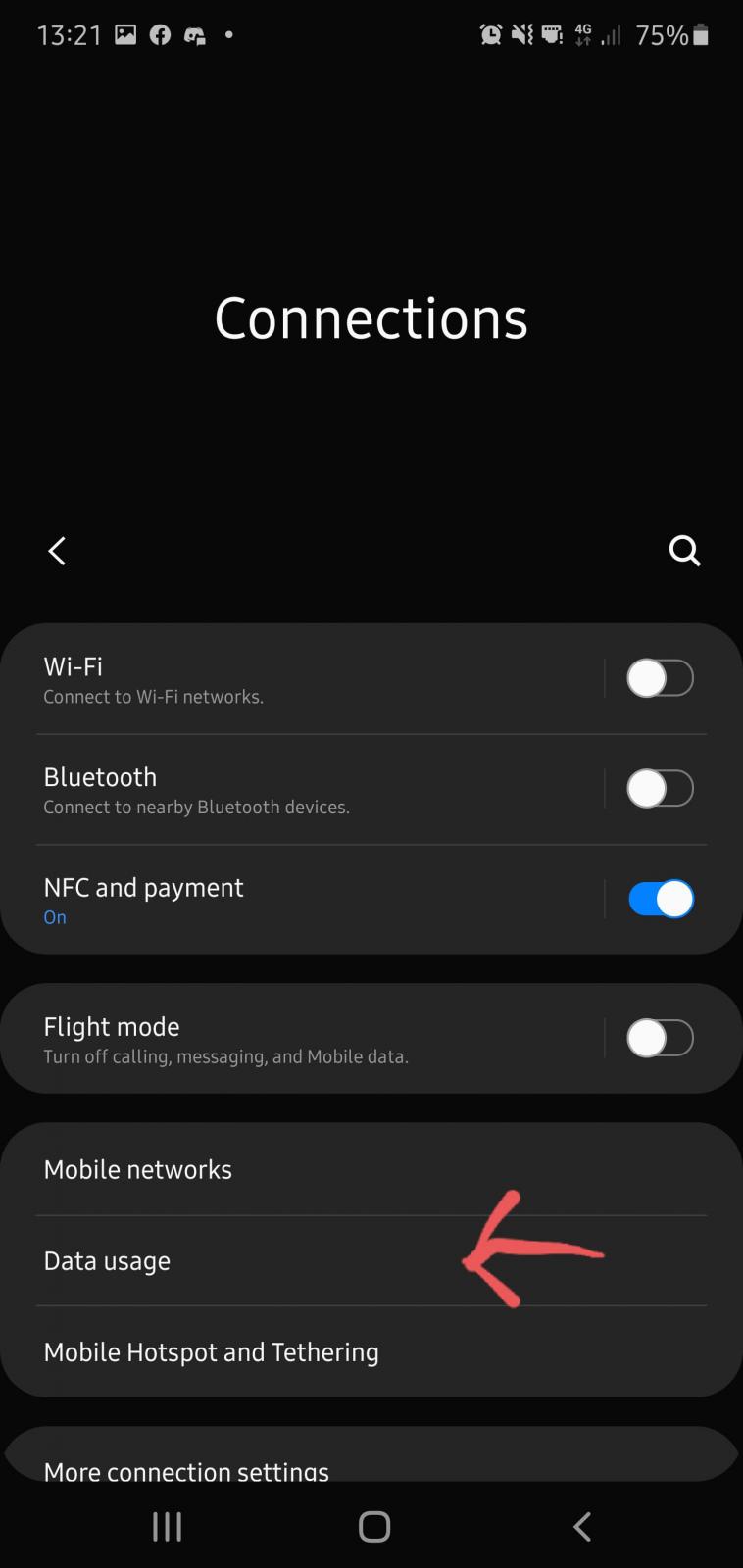Open Bluetooth device settings
Viewport: 743px width, 1568px height.
pyautogui.click(x=294, y=790)
